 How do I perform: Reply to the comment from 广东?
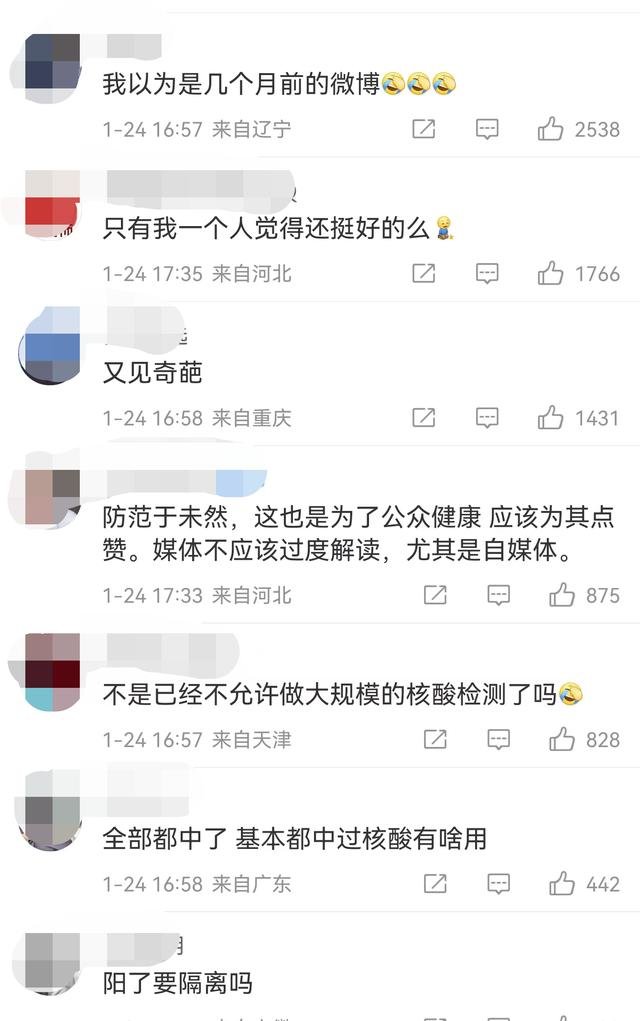pyautogui.click(x=498, y=884)
